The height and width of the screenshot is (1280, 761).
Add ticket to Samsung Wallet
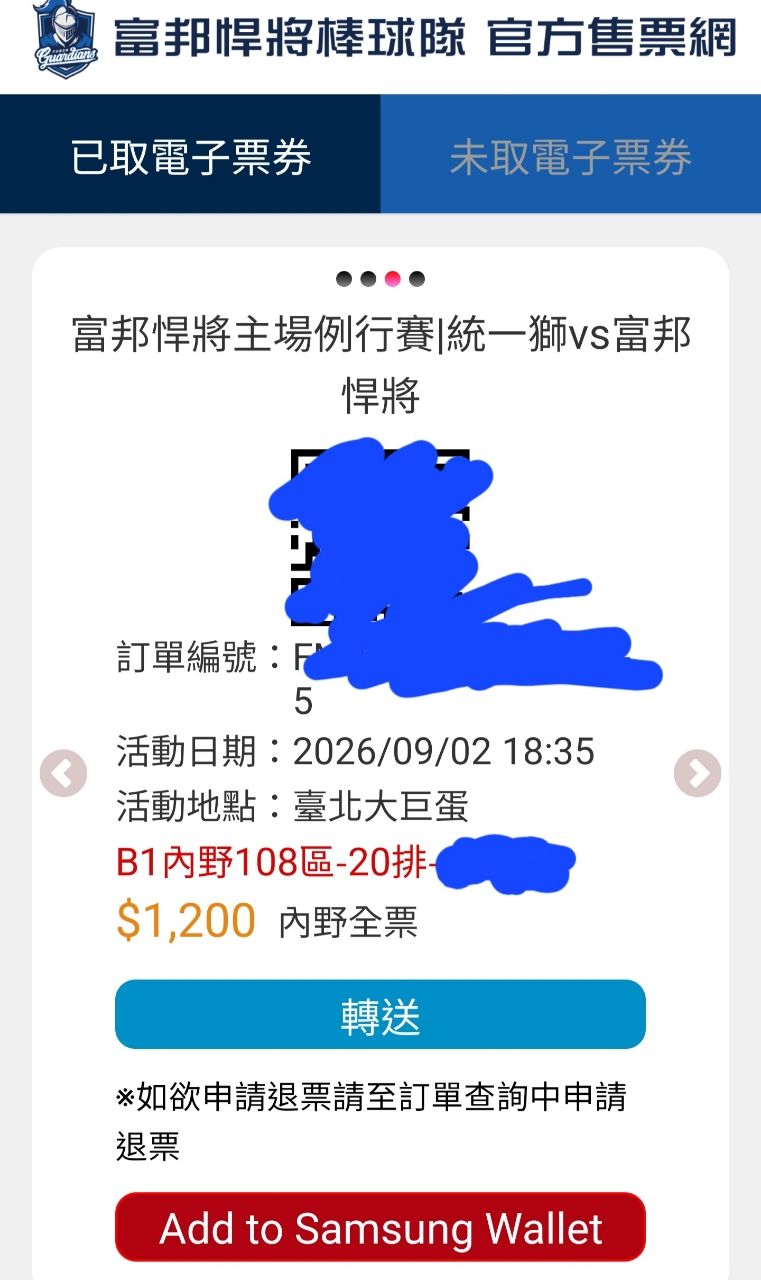pos(380,1227)
